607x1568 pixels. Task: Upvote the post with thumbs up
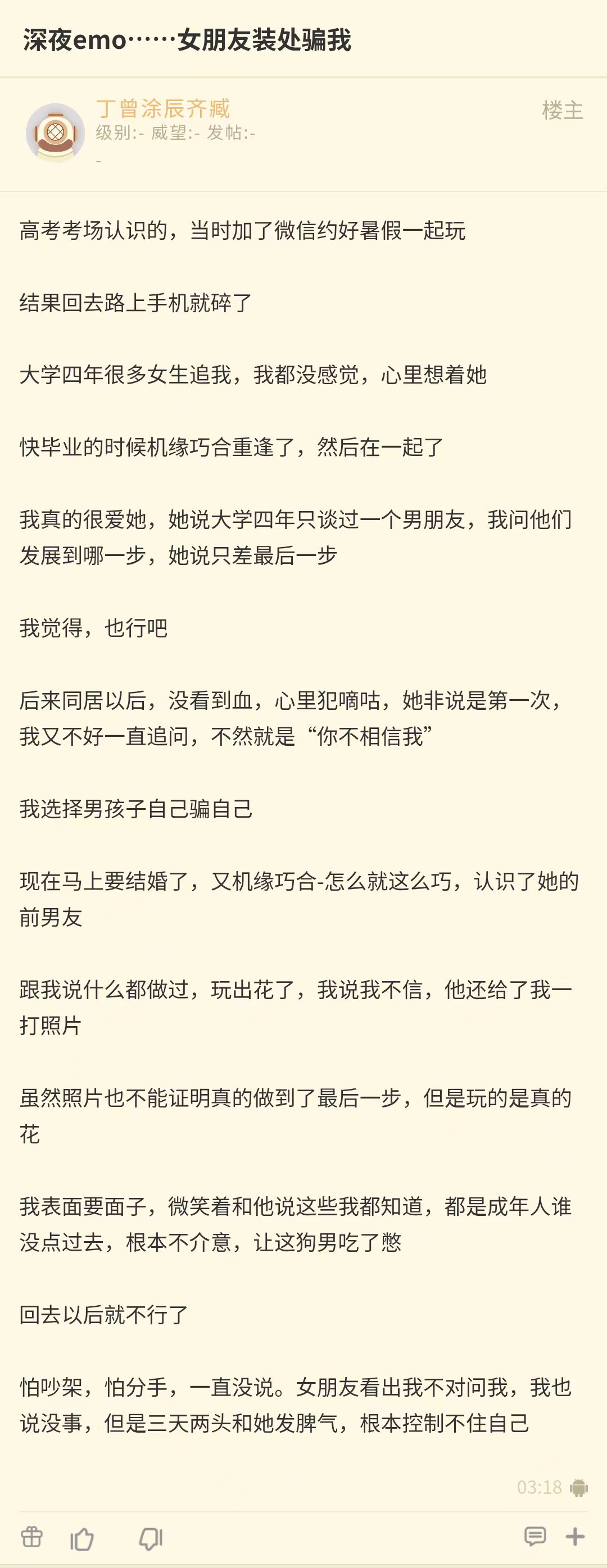pyautogui.click(x=82, y=1538)
